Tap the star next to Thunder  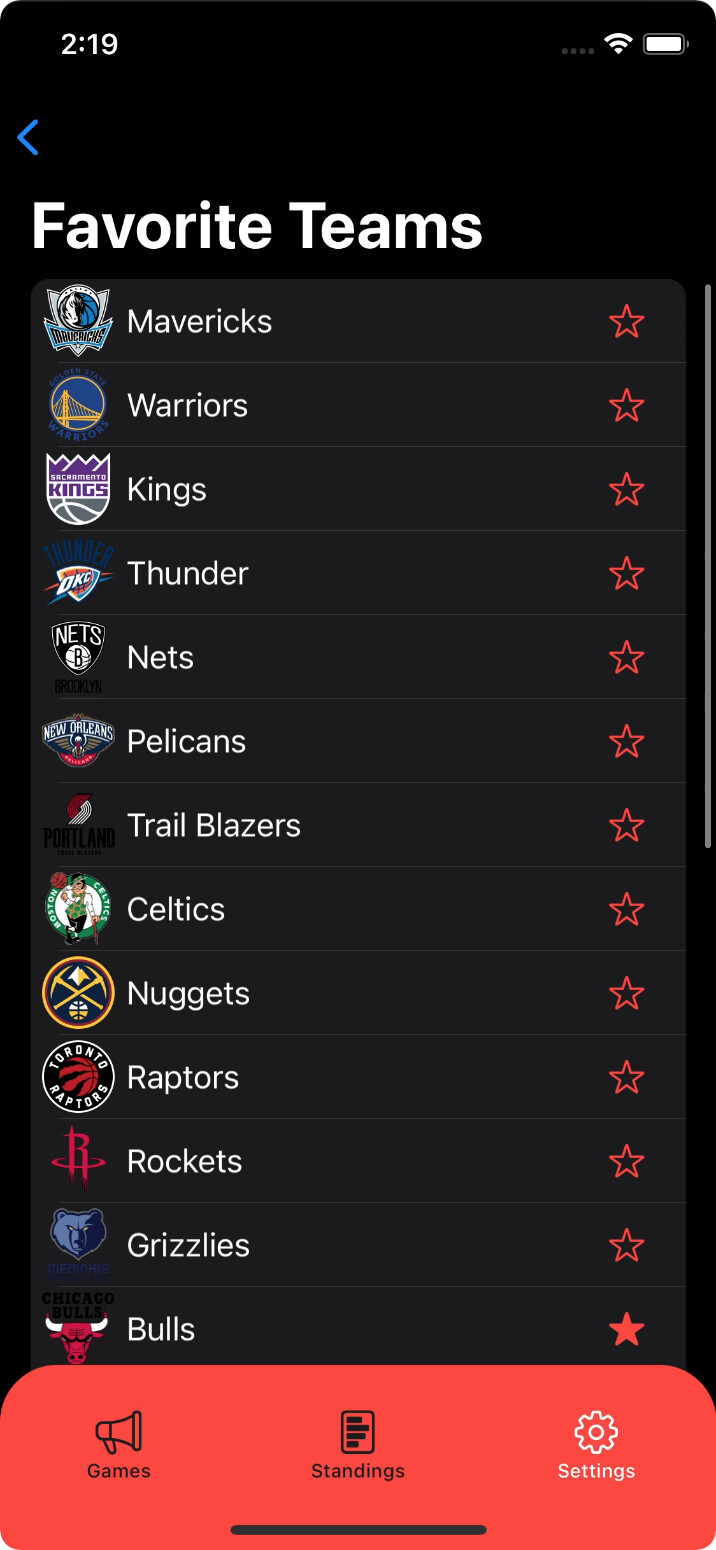click(x=627, y=574)
